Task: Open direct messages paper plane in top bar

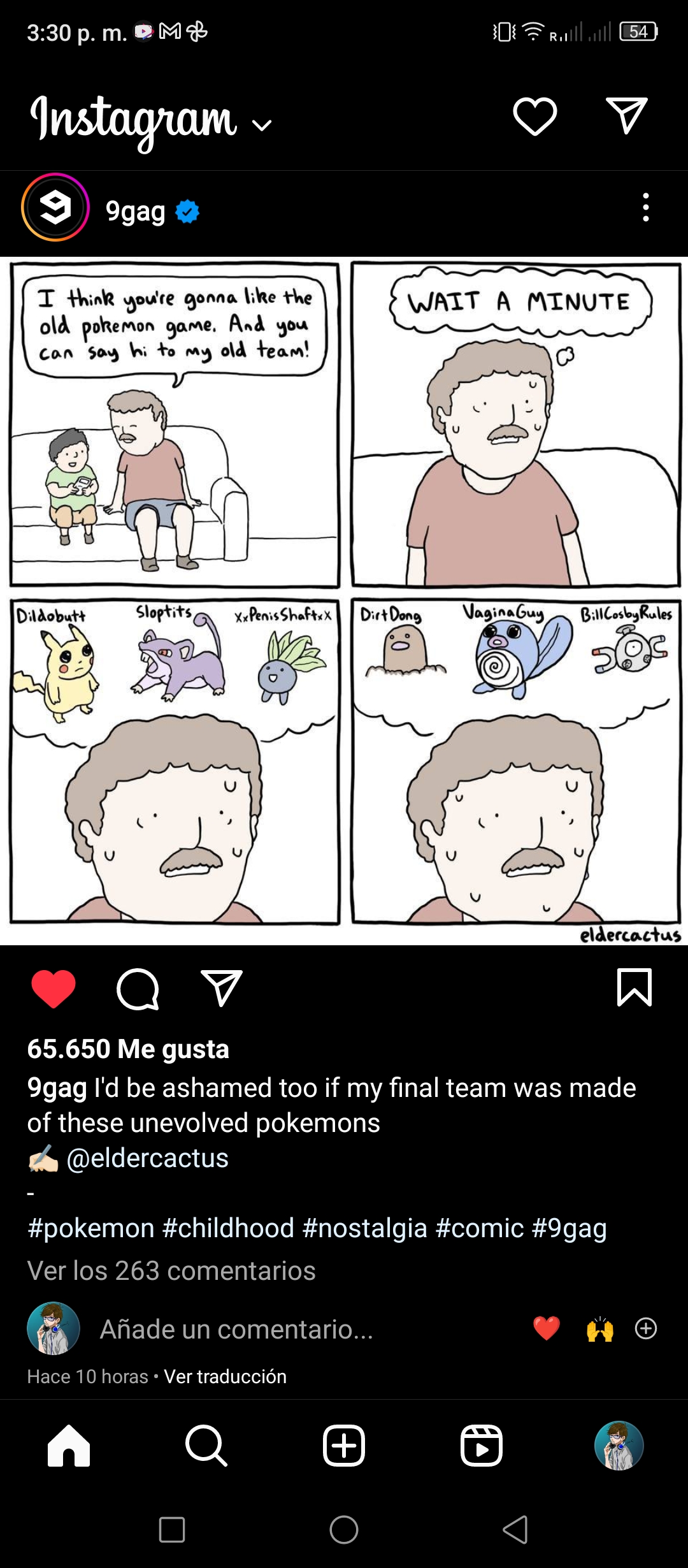Action: [x=627, y=115]
